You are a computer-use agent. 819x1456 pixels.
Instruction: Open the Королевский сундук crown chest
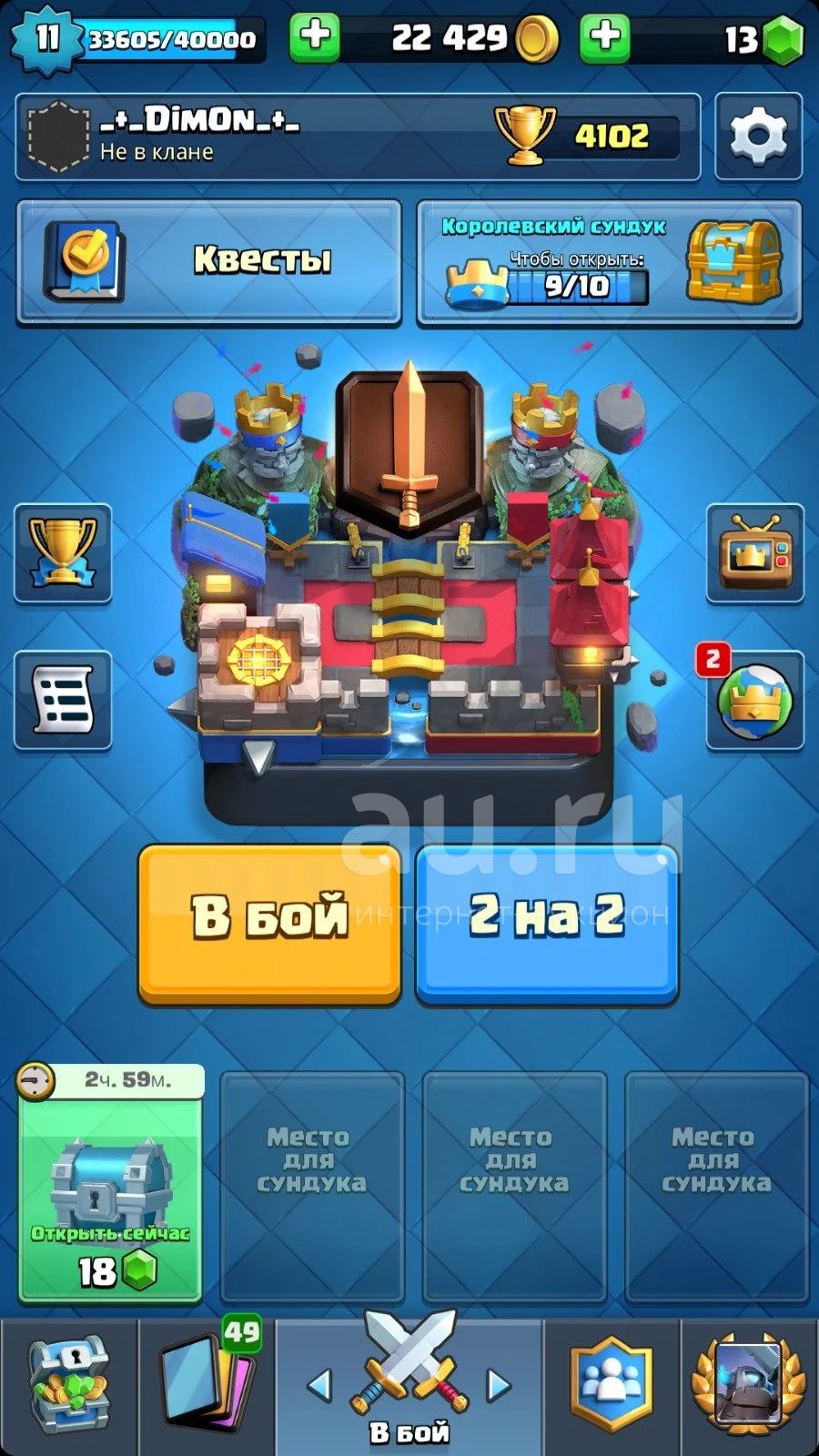point(609,262)
